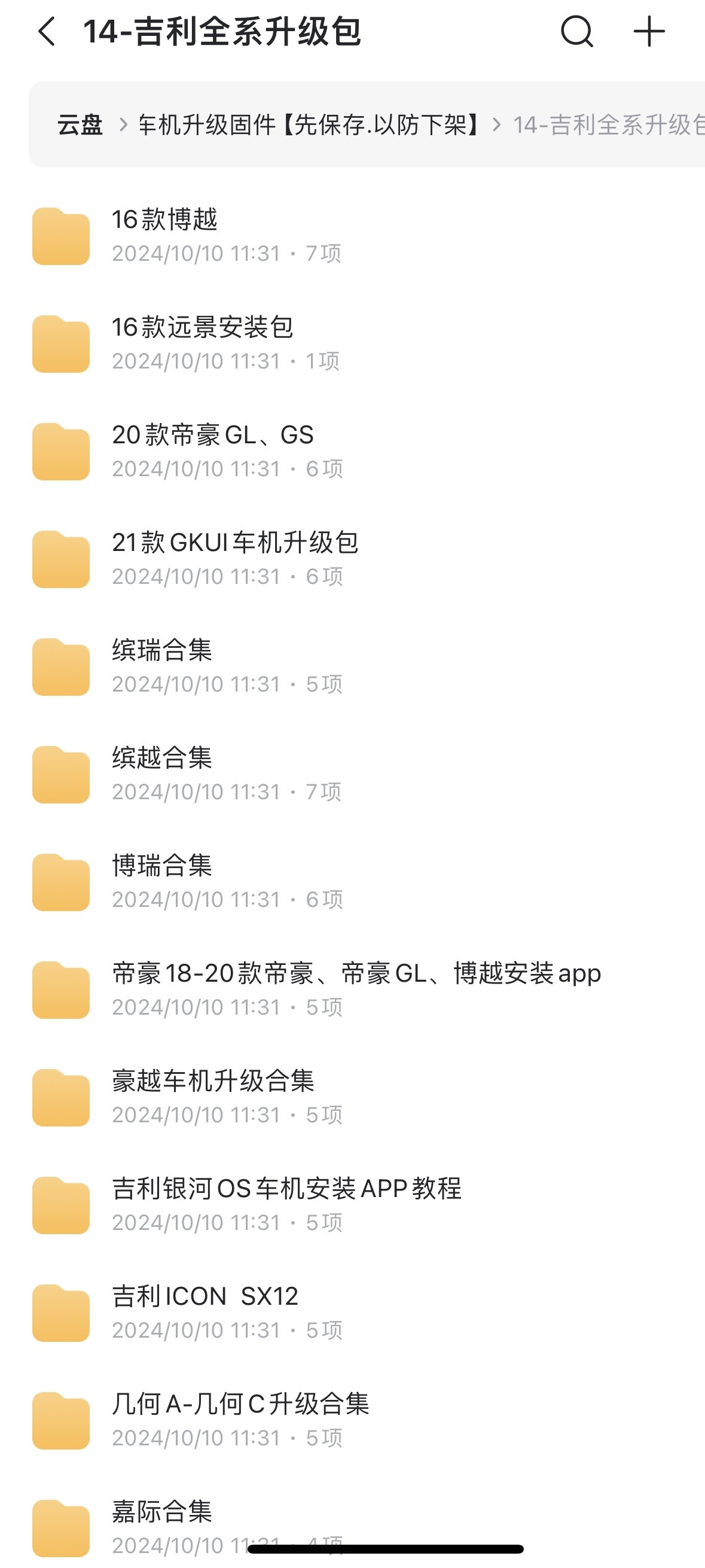Open the 吉利ICON SX12 folder
Image resolution: width=705 pixels, height=1568 pixels.
coord(353,1314)
